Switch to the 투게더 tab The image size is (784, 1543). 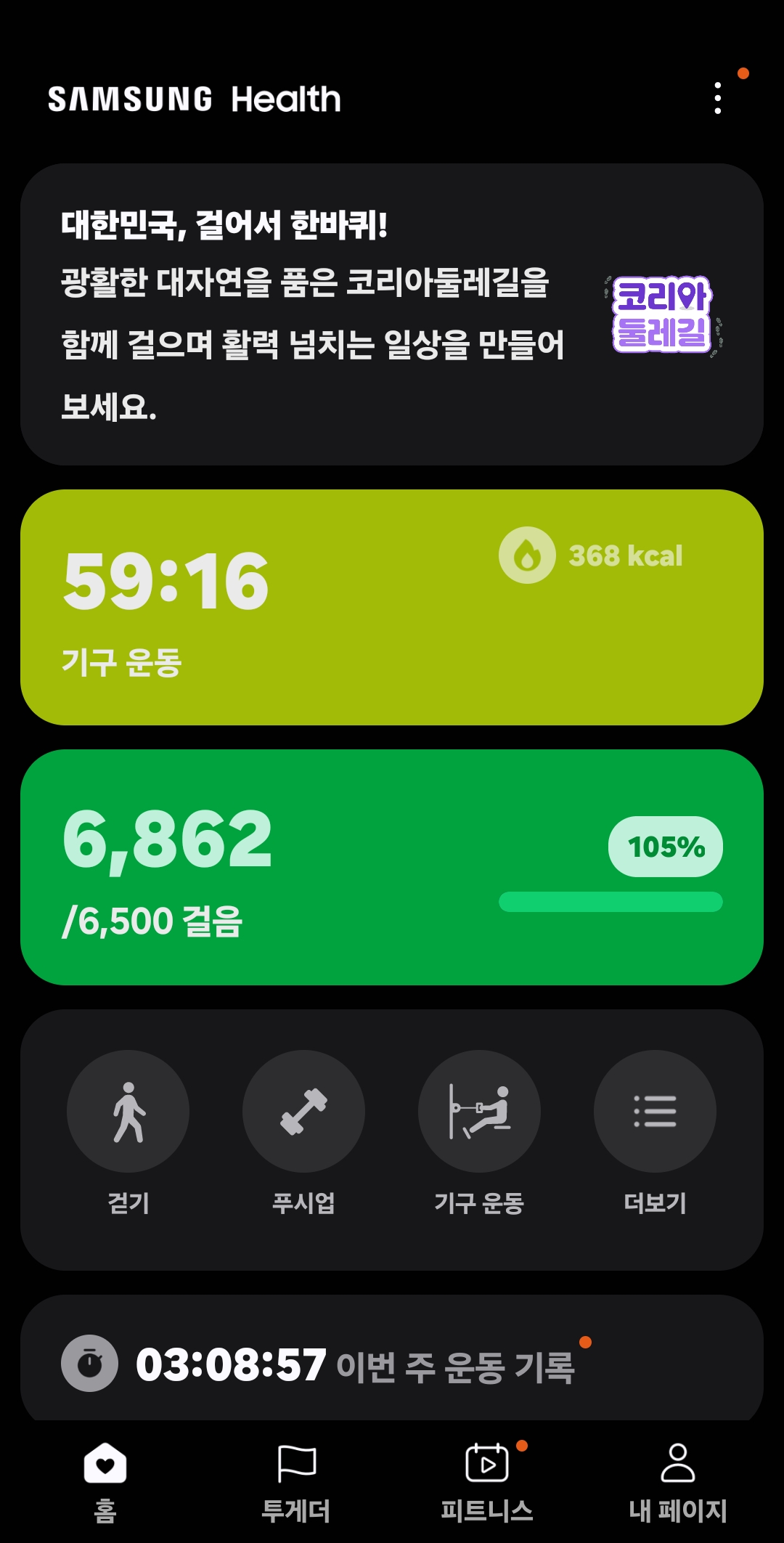(296, 1481)
